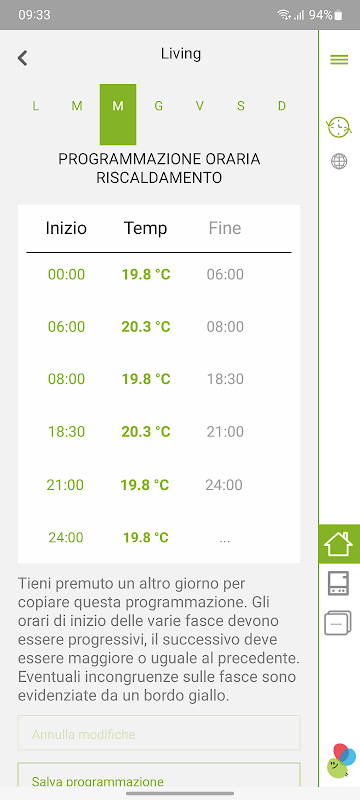Edit the 18:30 start time

(x=66, y=432)
